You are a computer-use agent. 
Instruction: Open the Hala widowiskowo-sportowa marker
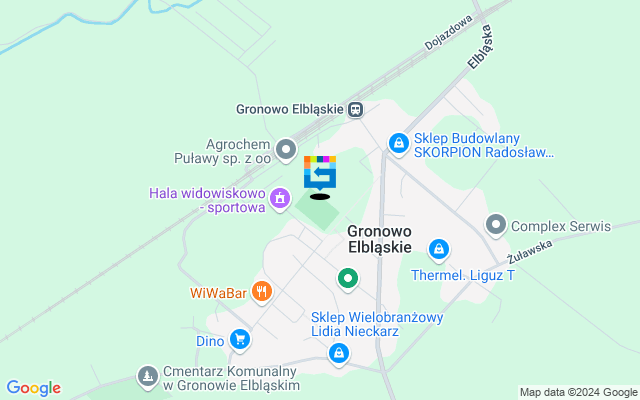click(282, 198)
